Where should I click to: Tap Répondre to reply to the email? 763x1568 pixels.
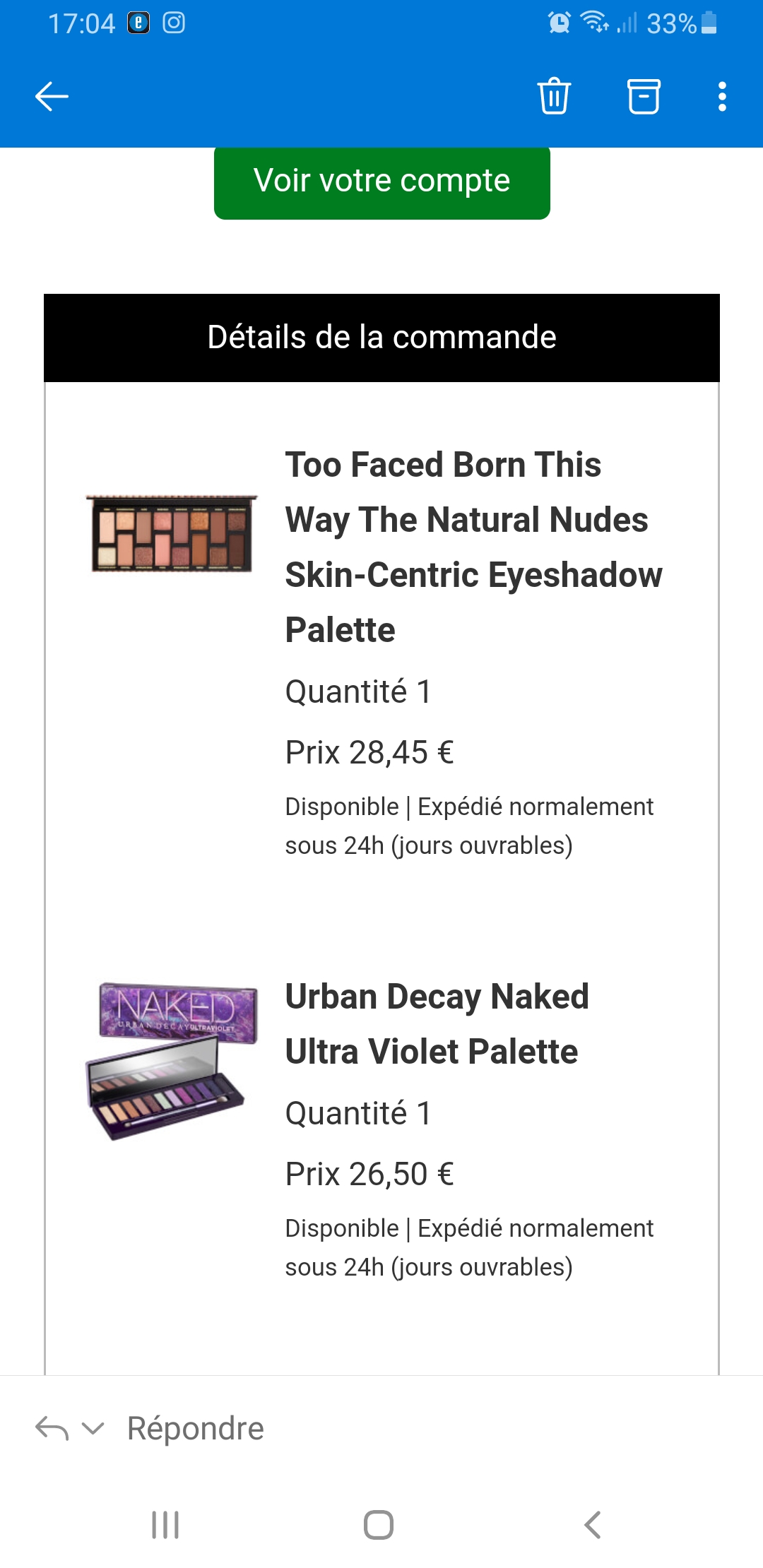pyautogui.click(x=195, y=1428)
